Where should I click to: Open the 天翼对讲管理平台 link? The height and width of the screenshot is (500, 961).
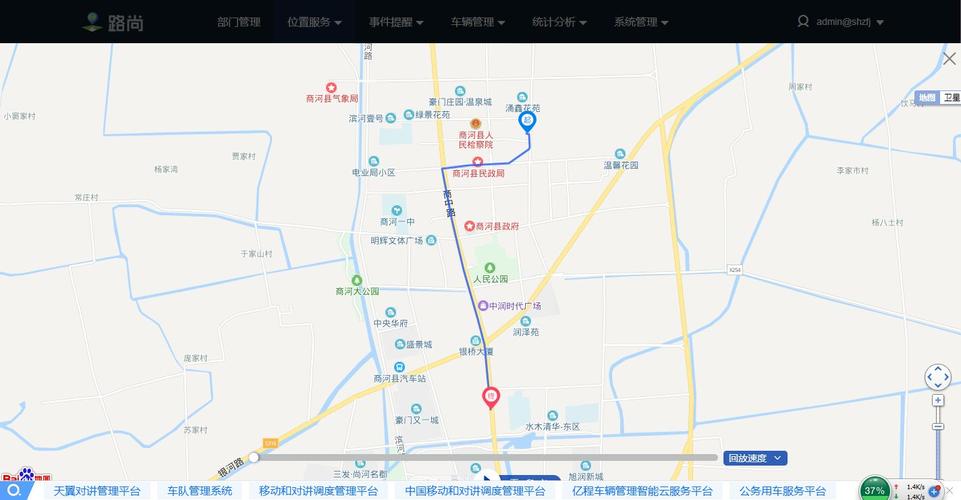click(x=97, y=491)
